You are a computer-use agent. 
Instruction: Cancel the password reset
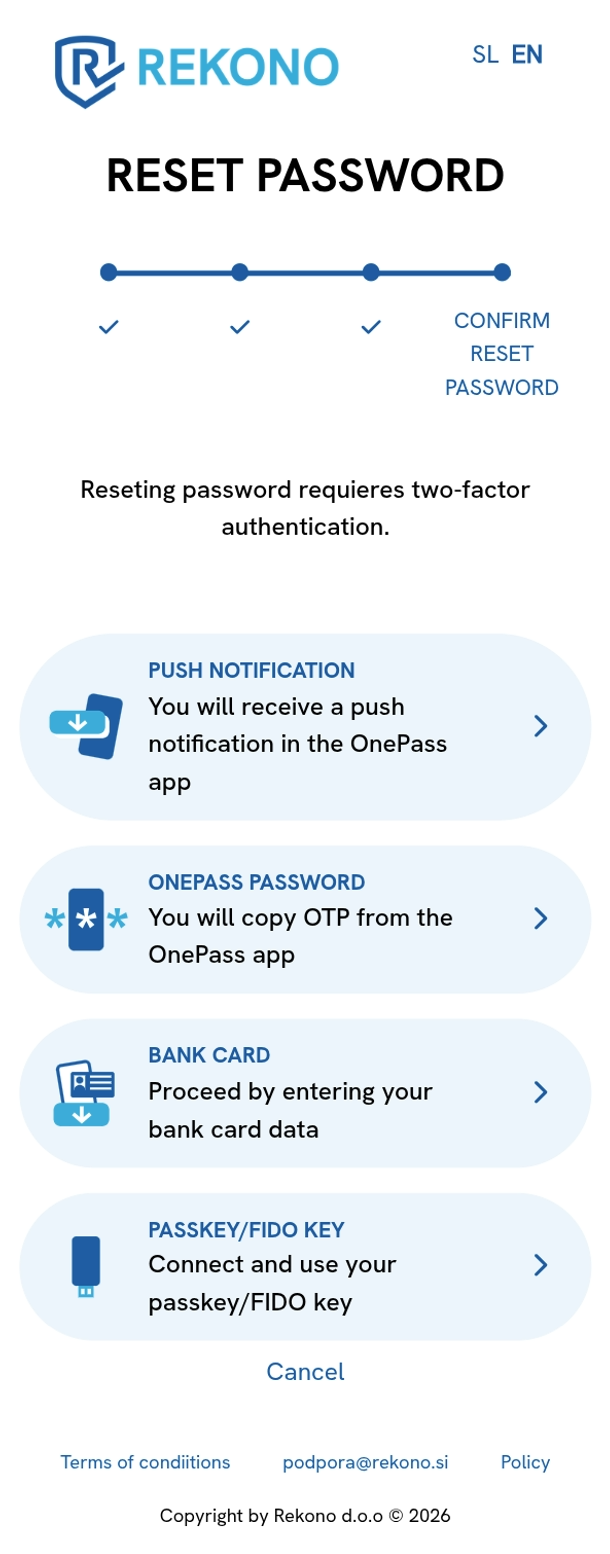point(305,1371)
